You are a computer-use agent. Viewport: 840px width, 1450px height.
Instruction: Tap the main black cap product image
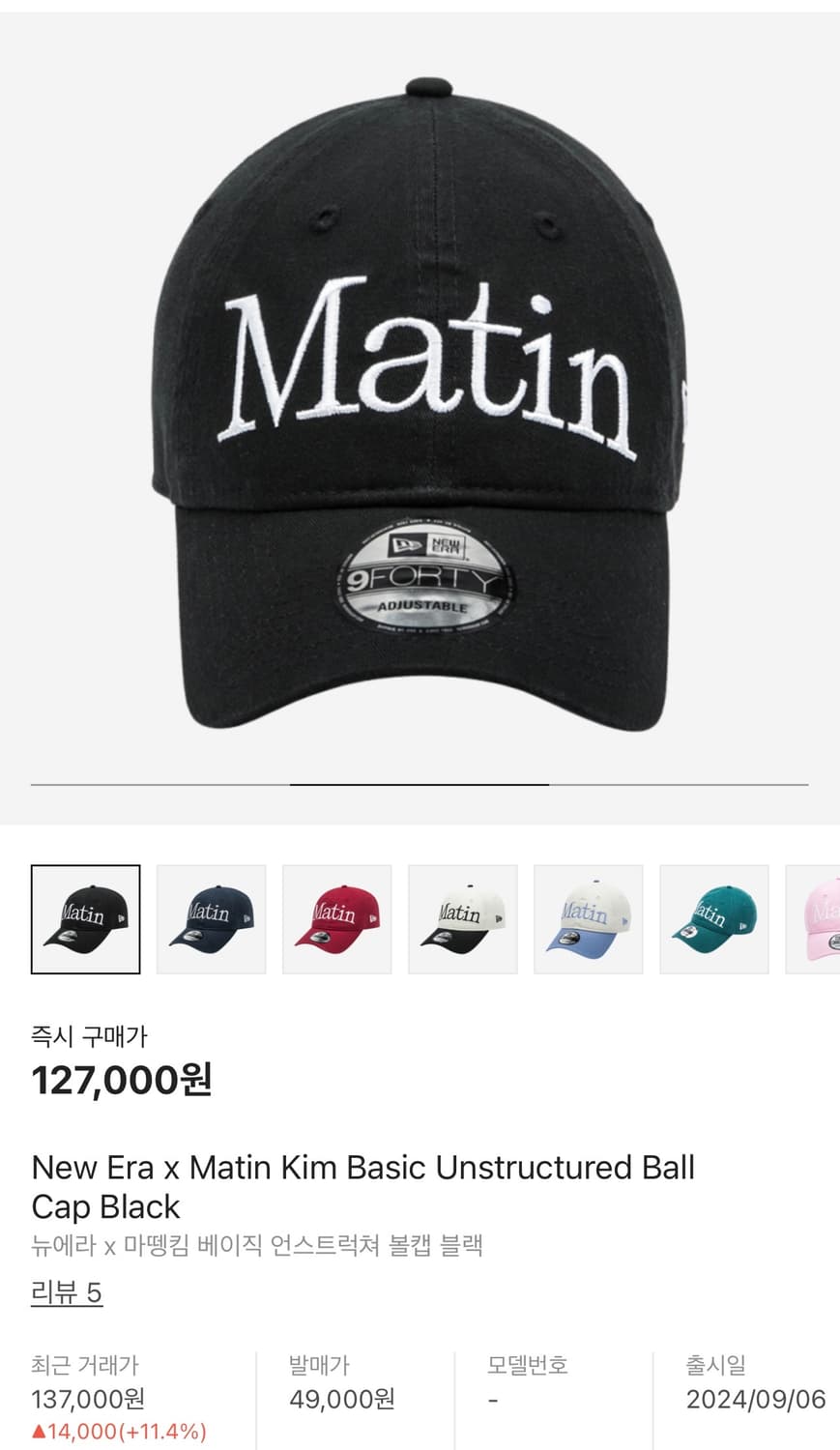click(420, 406)
